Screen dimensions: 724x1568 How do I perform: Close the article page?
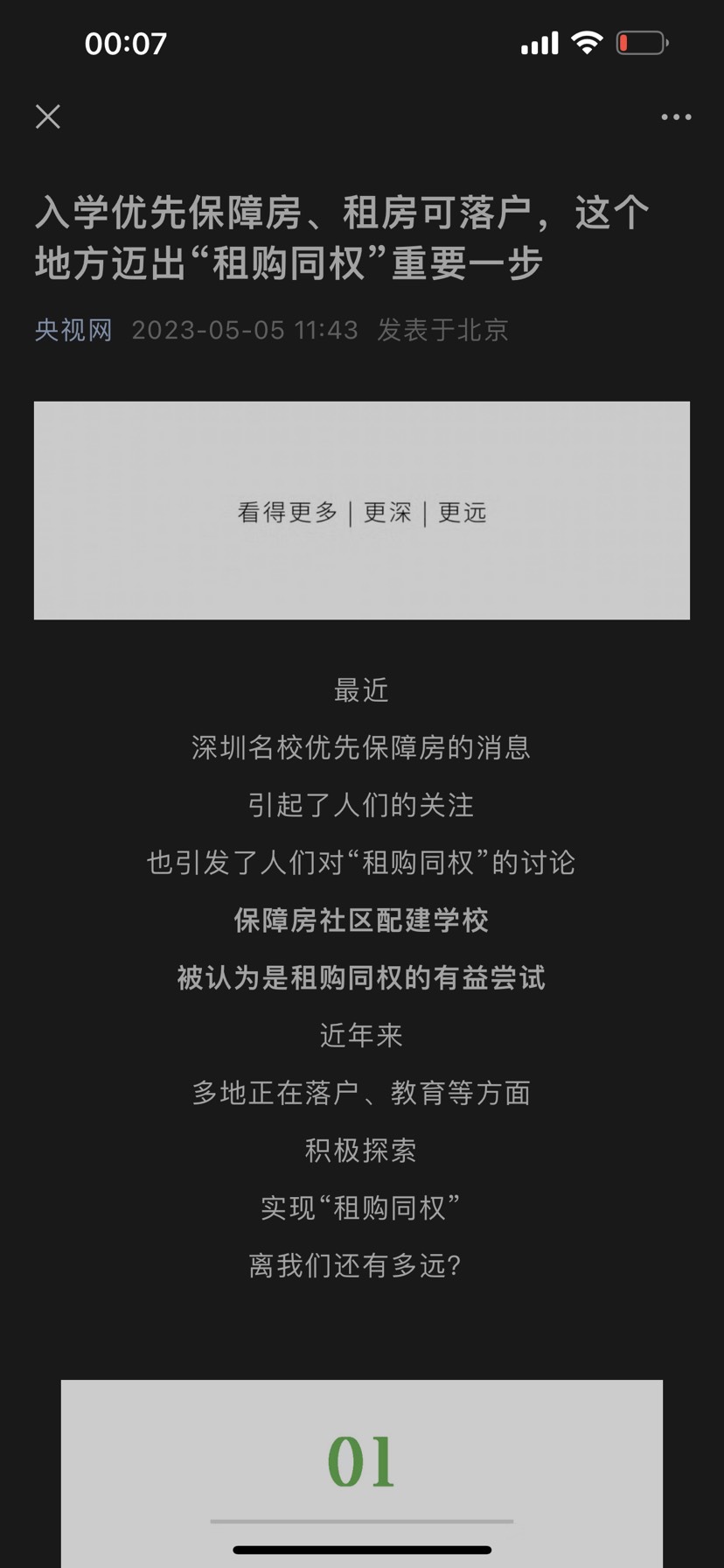point(48,116)
